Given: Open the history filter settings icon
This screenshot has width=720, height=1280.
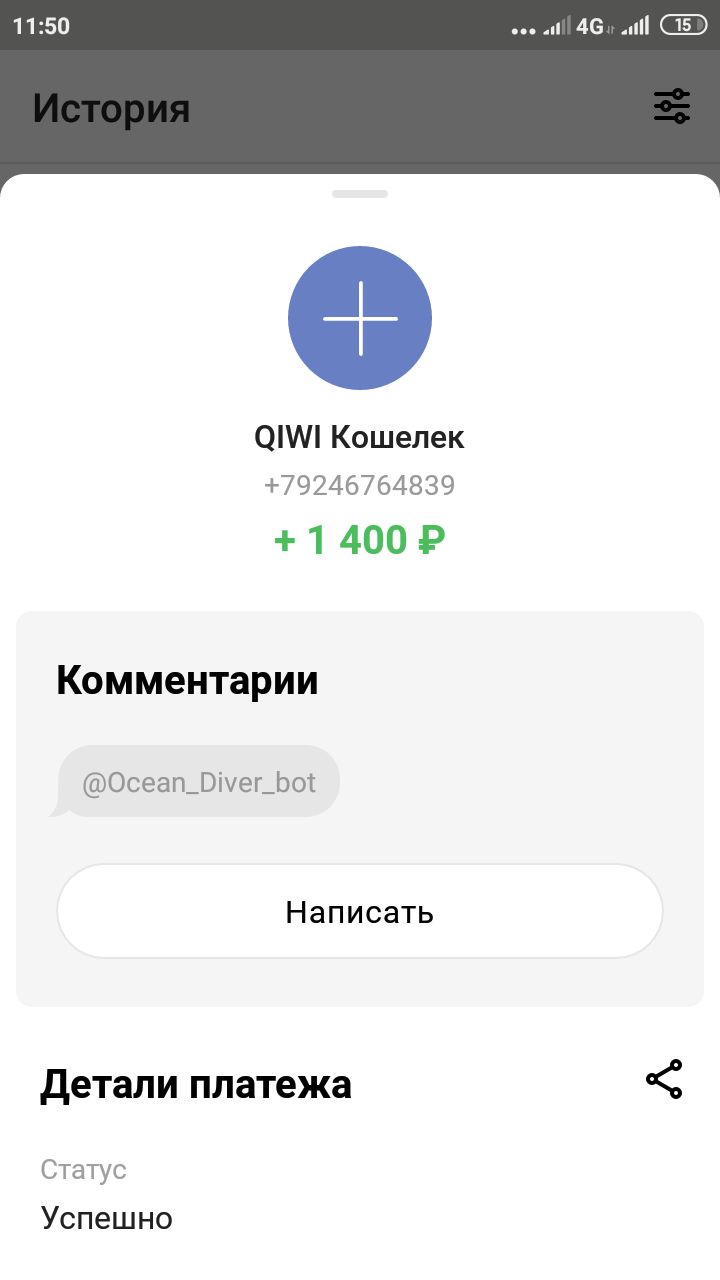Looking at the screenshot, I should coord(672,106).
